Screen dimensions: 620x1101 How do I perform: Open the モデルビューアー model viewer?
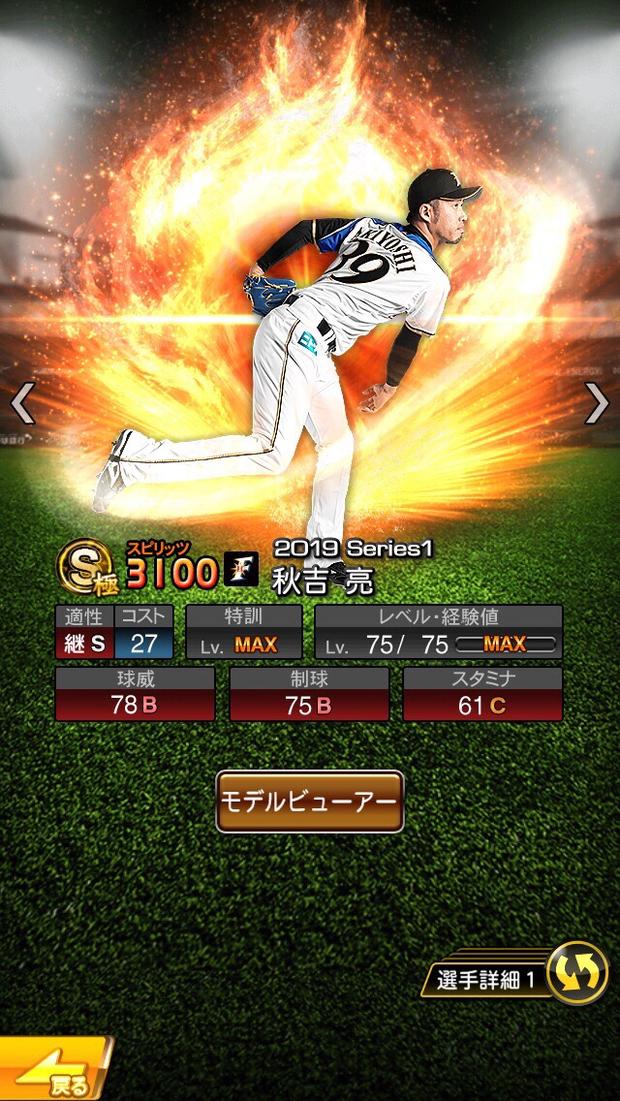(310, 802)
